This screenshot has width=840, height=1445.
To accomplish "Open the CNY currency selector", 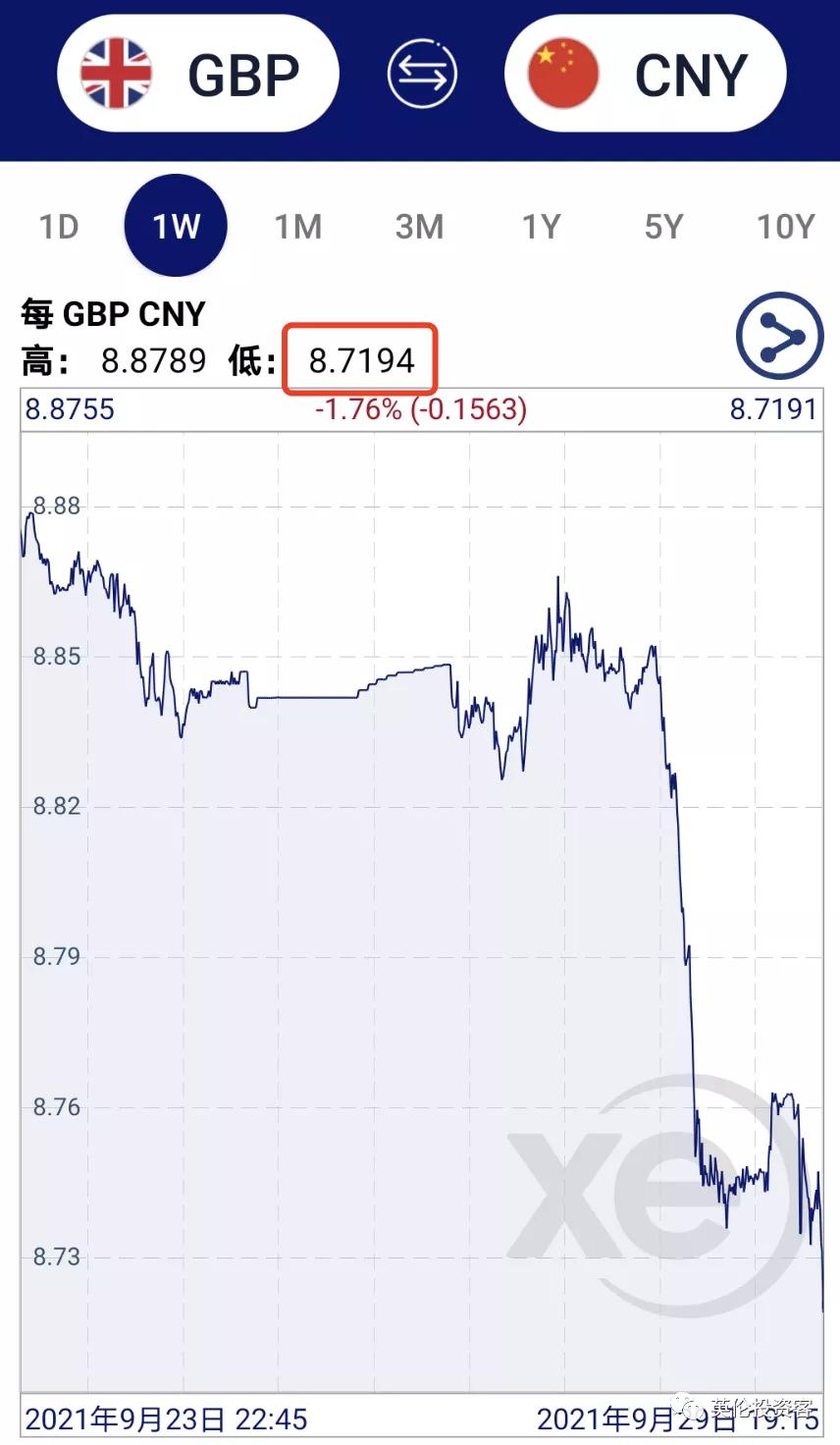I will [645, 75].
